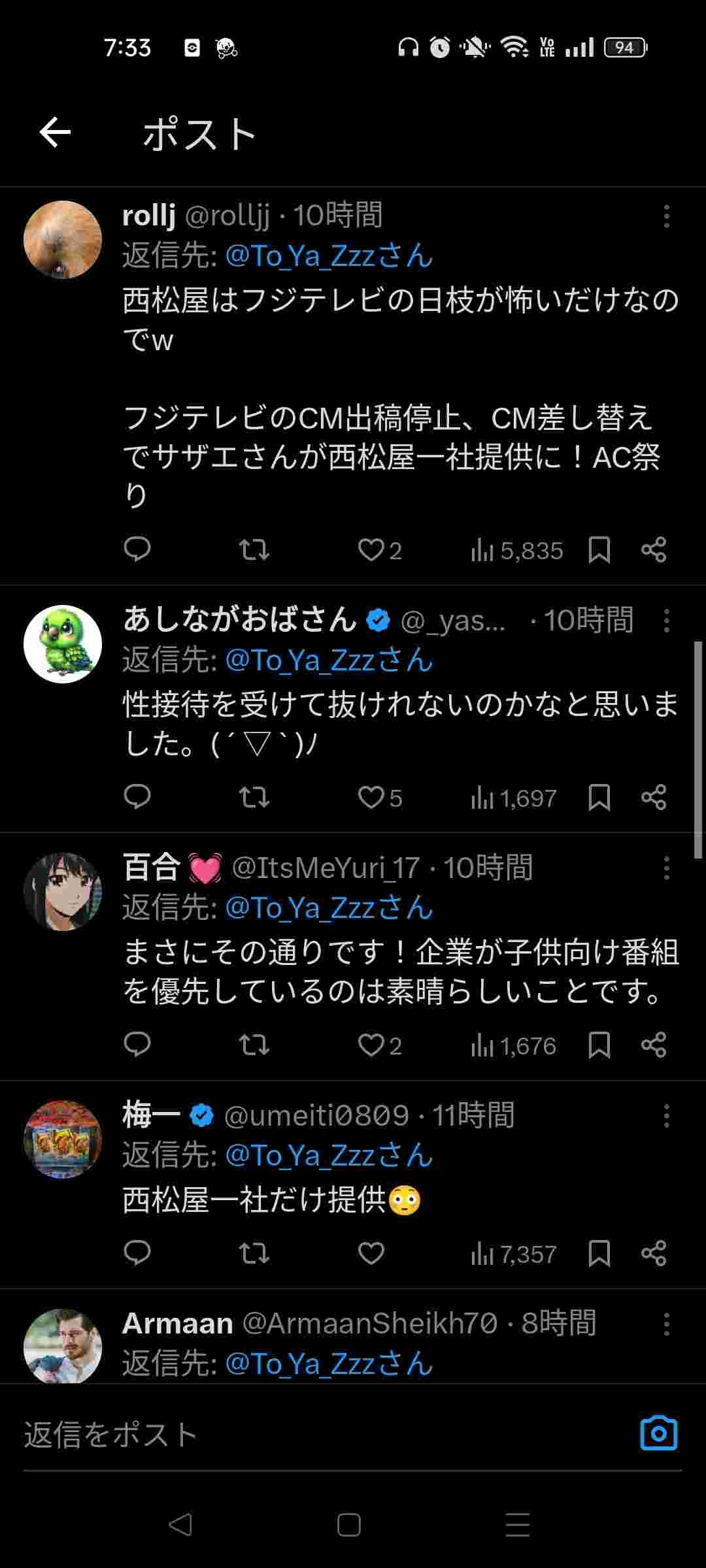Like rollj's reply
The height and width of the screenshot is (1568, 706).
pos(371,550)
